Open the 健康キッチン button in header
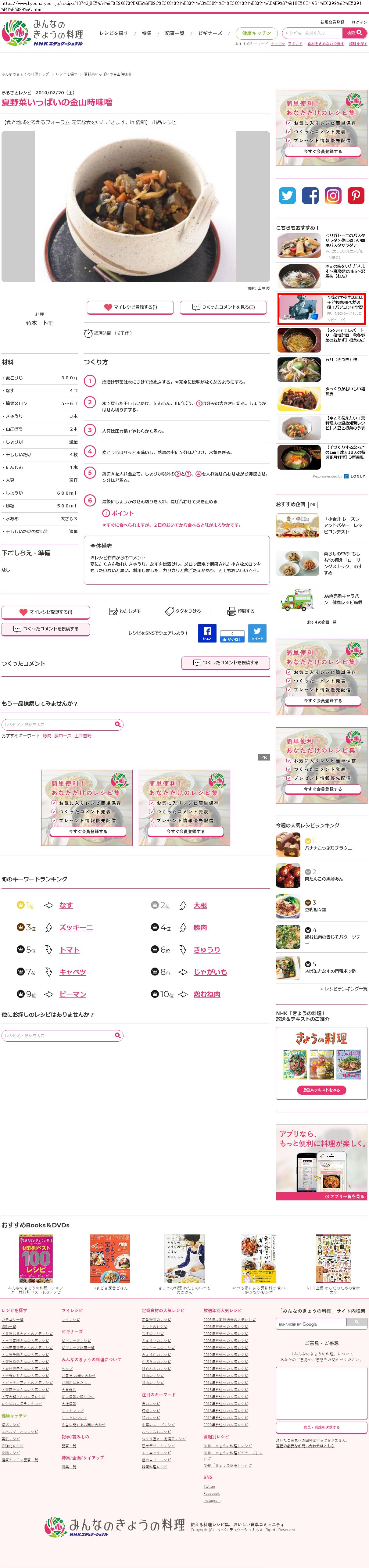Screen dimensions: 369x1568 tap(256, 34)
